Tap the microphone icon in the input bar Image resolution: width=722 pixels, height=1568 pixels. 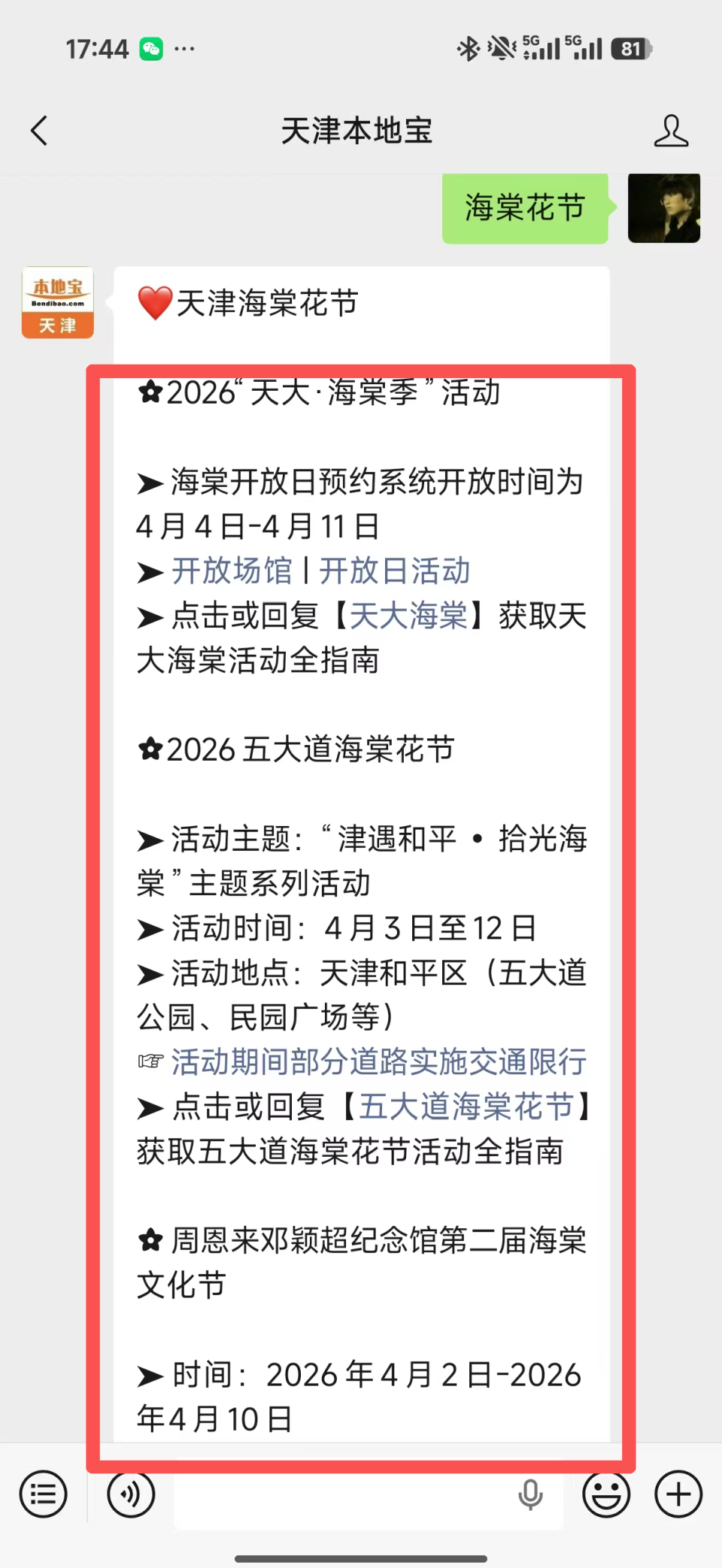[531, 1494]
